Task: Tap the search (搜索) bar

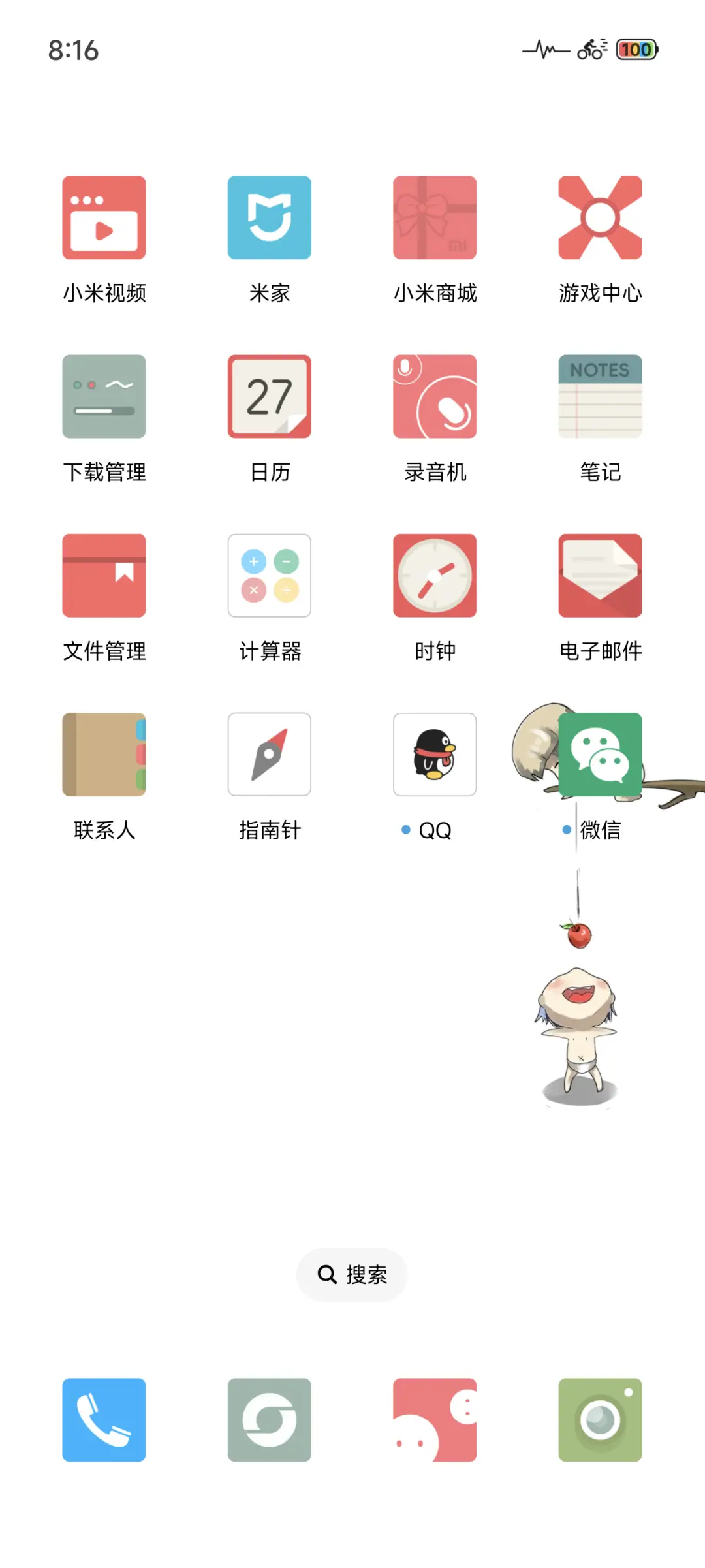Action: tap(352, 1274)
